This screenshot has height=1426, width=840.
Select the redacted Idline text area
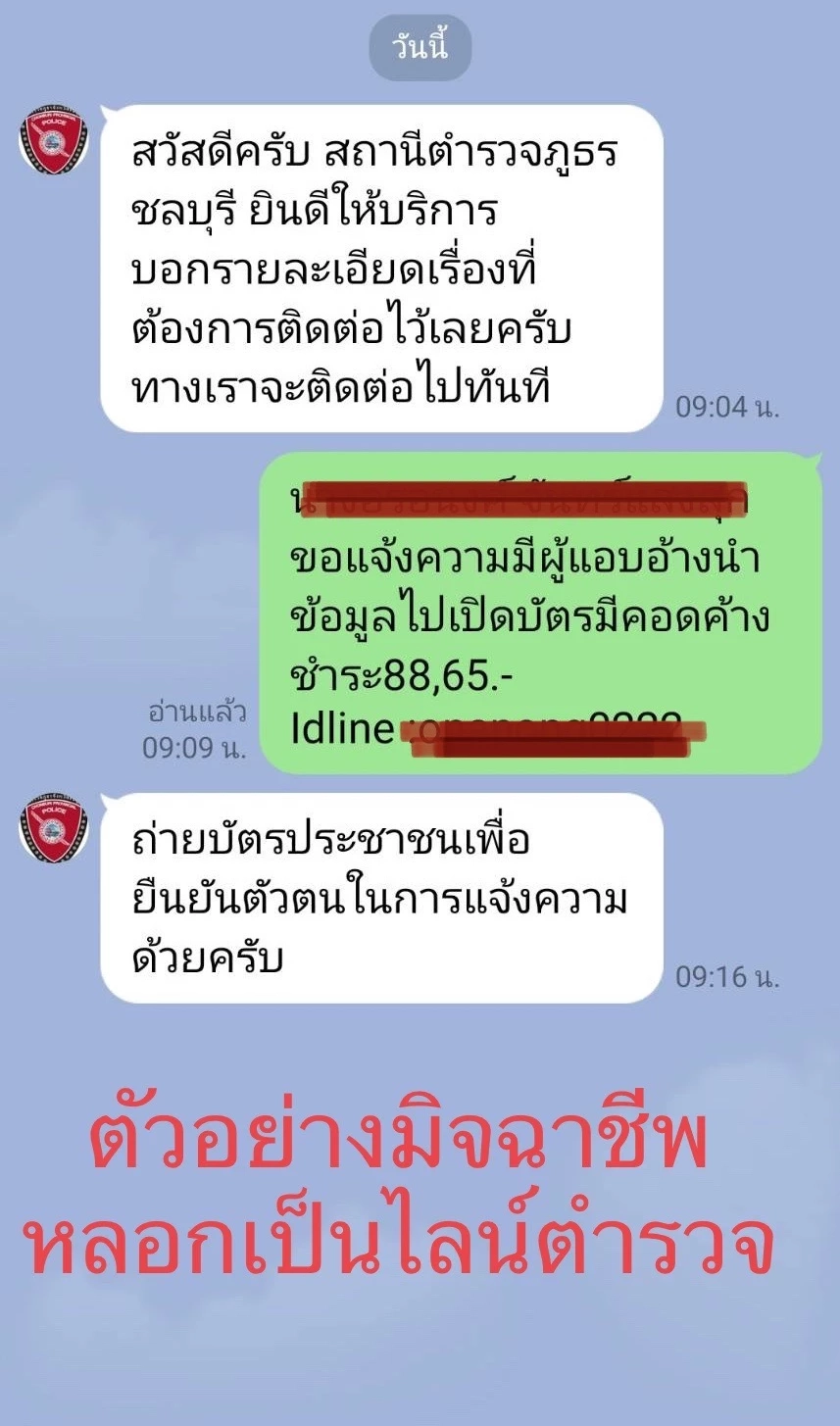click(x=559, y=735)
